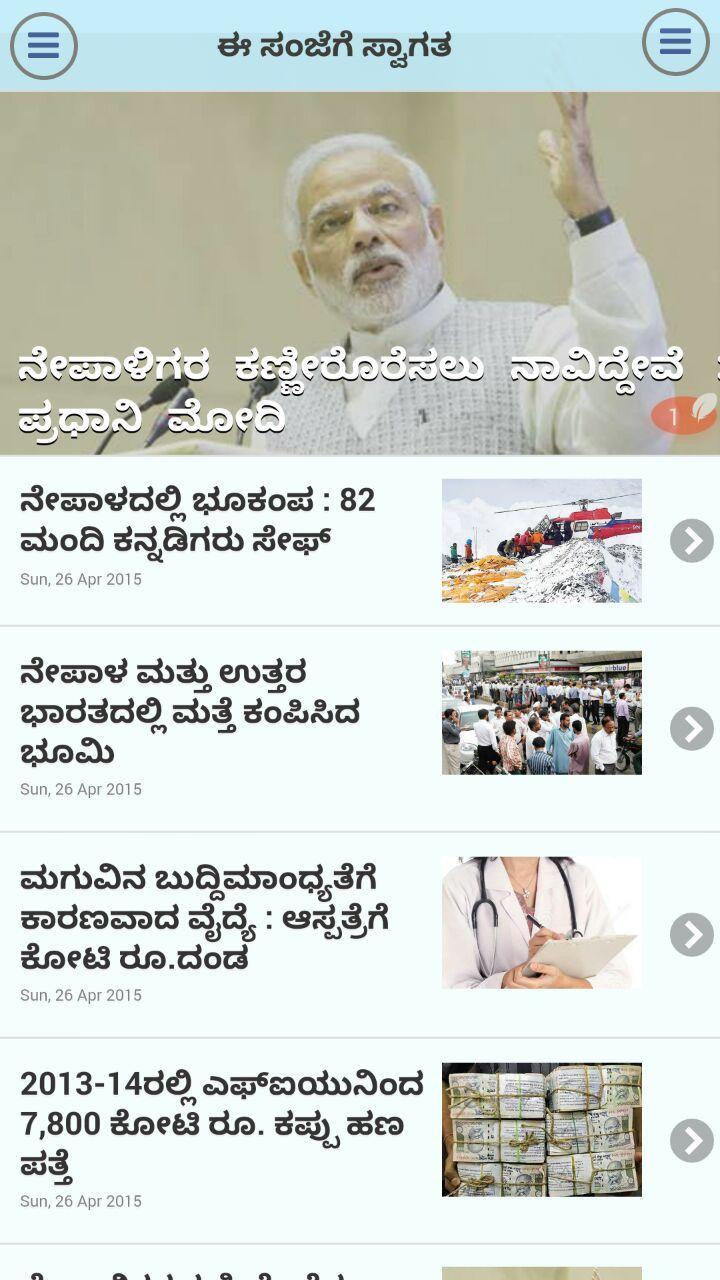
Task: Open the article about 82 Kannadigas safe
Action: click(x=198, y=520)
